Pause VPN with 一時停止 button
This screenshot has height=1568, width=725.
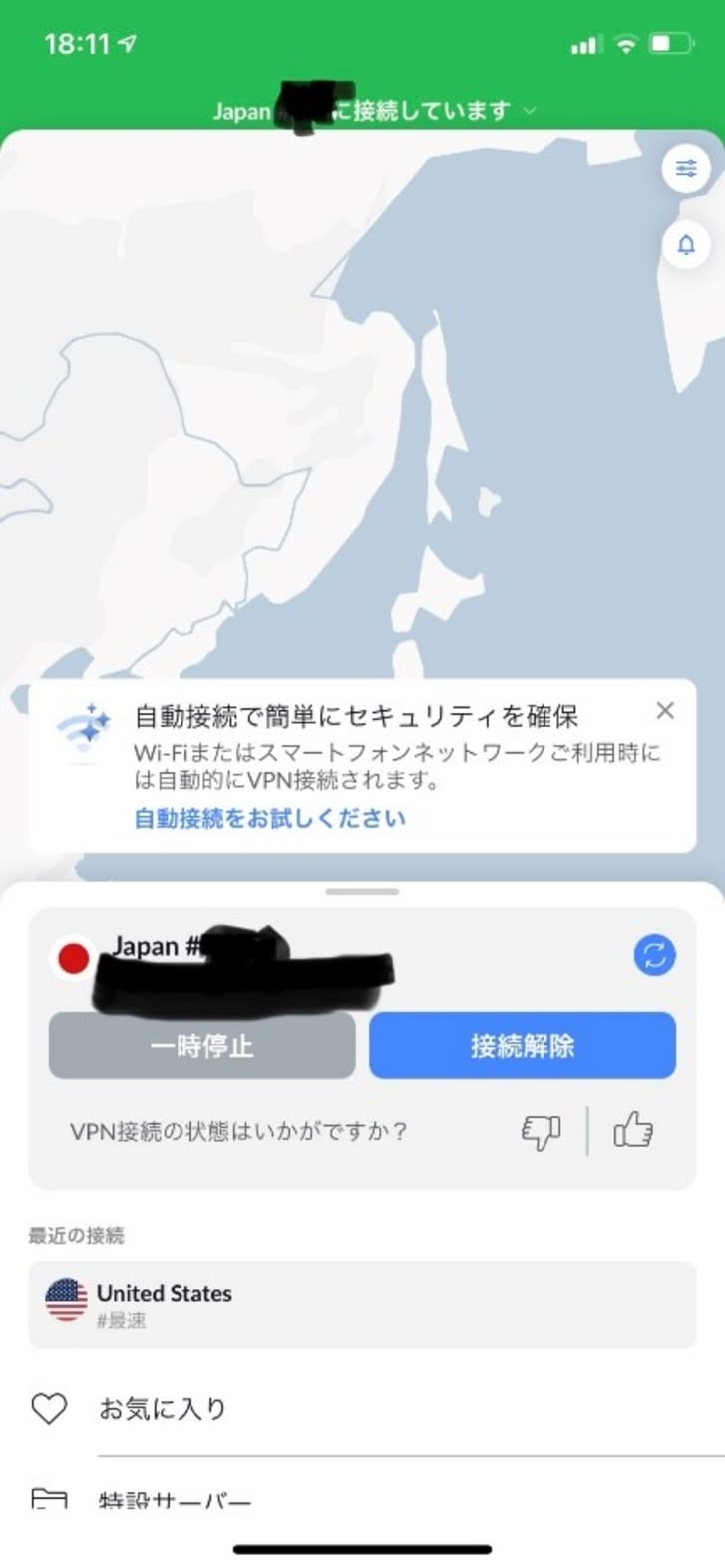pyautogui.click(x=201, y=1045)
